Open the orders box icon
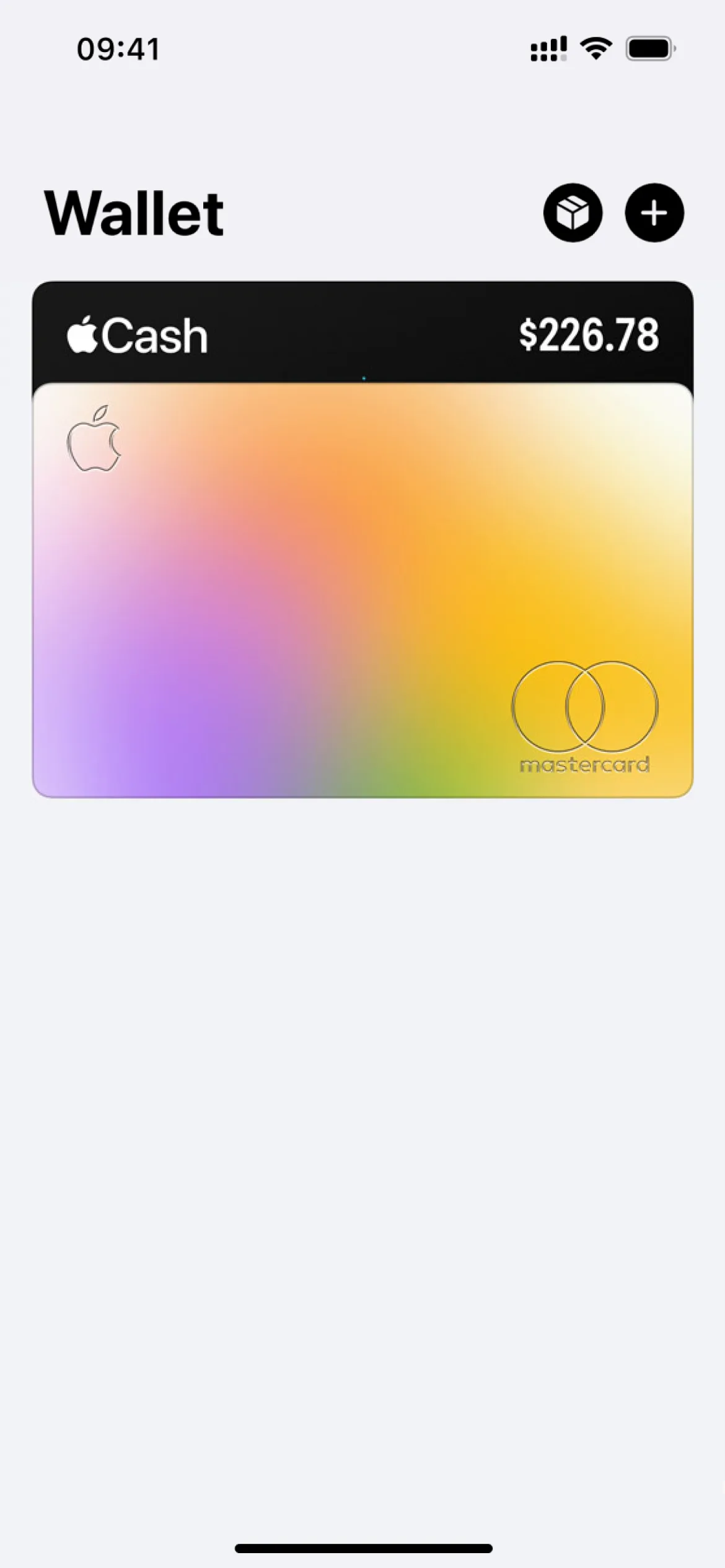Screen dimensions: 725x1568 click(x=573, y=212)
